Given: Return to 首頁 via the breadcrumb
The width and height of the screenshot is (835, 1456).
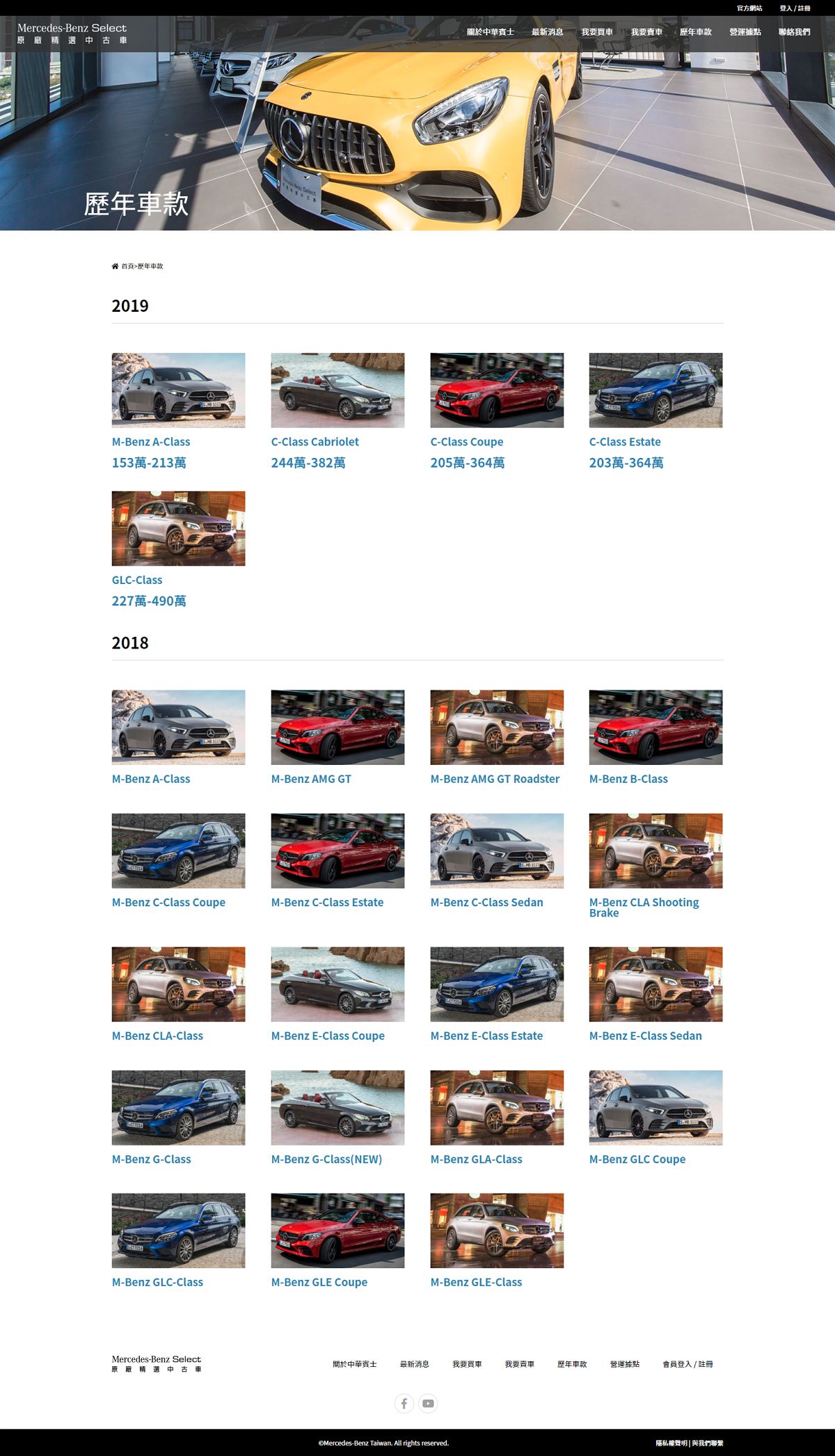Looking at the screenshot, I should click(127, 267).
